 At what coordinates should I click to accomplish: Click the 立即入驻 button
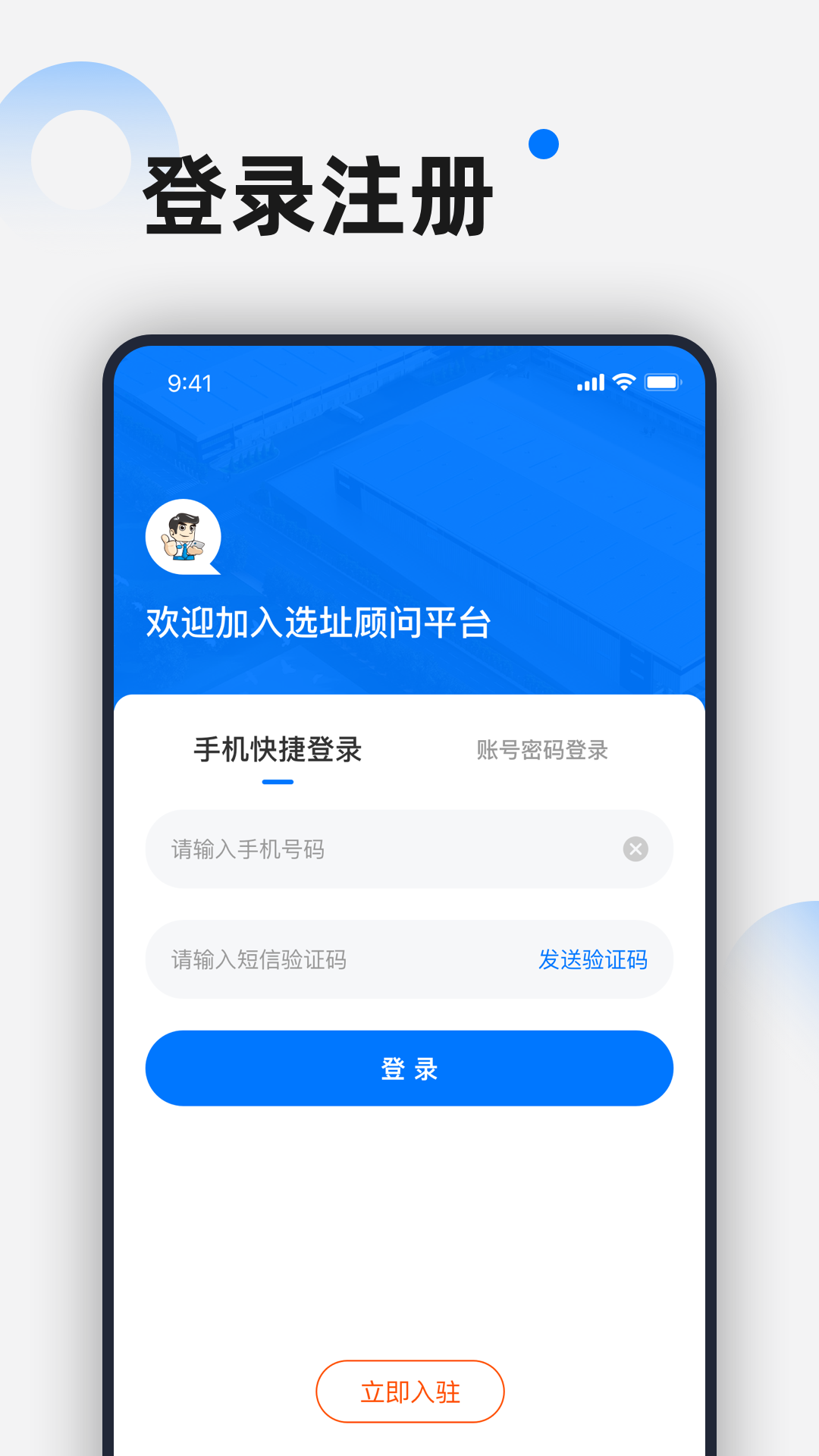click(409, 1390)
